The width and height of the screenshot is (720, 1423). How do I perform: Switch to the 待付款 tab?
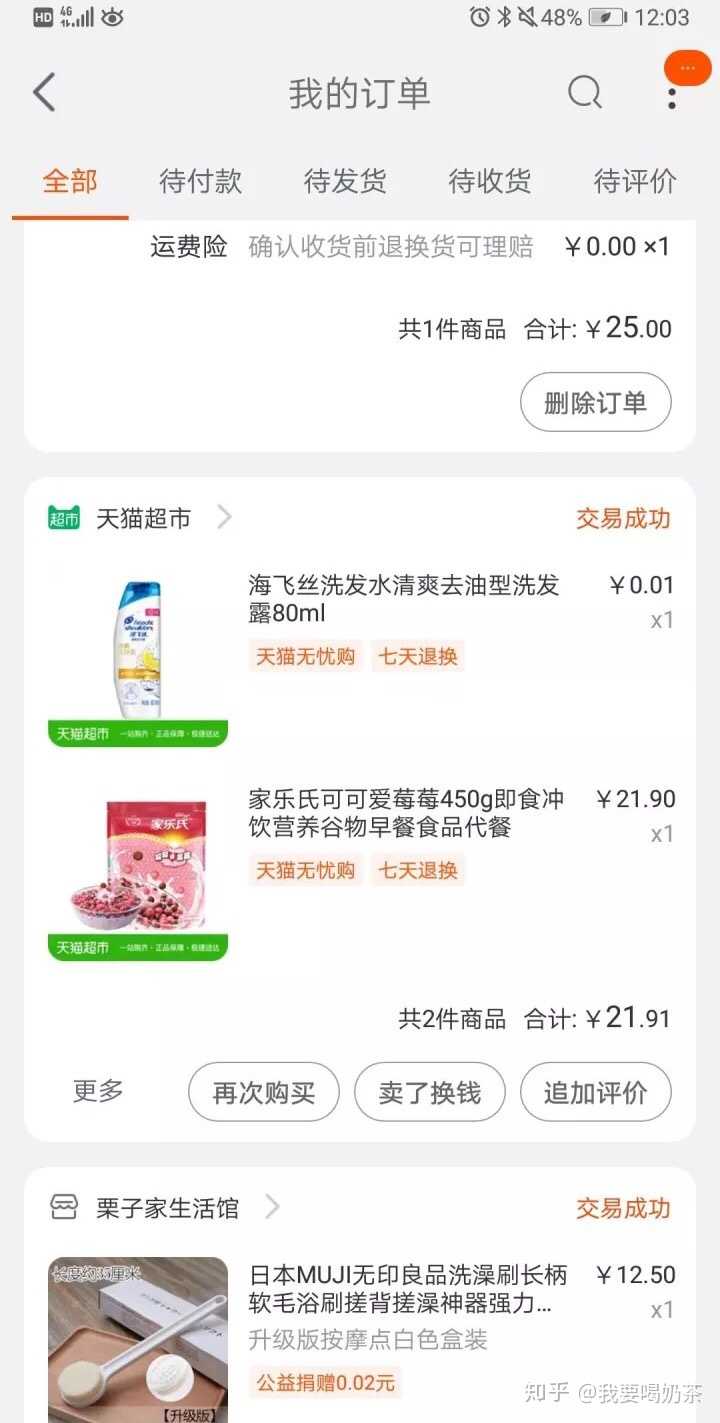click(x=200, y=182)
